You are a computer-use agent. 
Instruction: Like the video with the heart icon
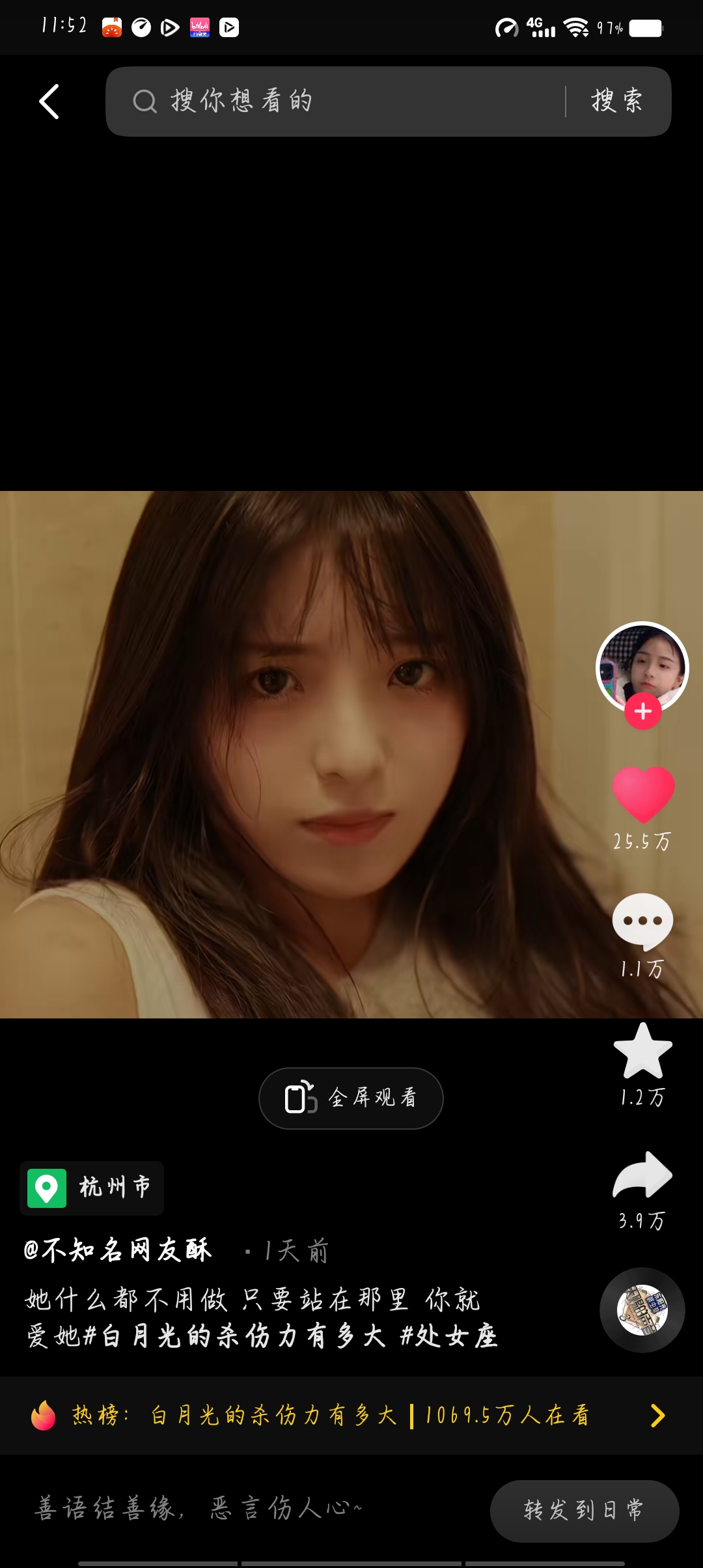tap(643, 794)
